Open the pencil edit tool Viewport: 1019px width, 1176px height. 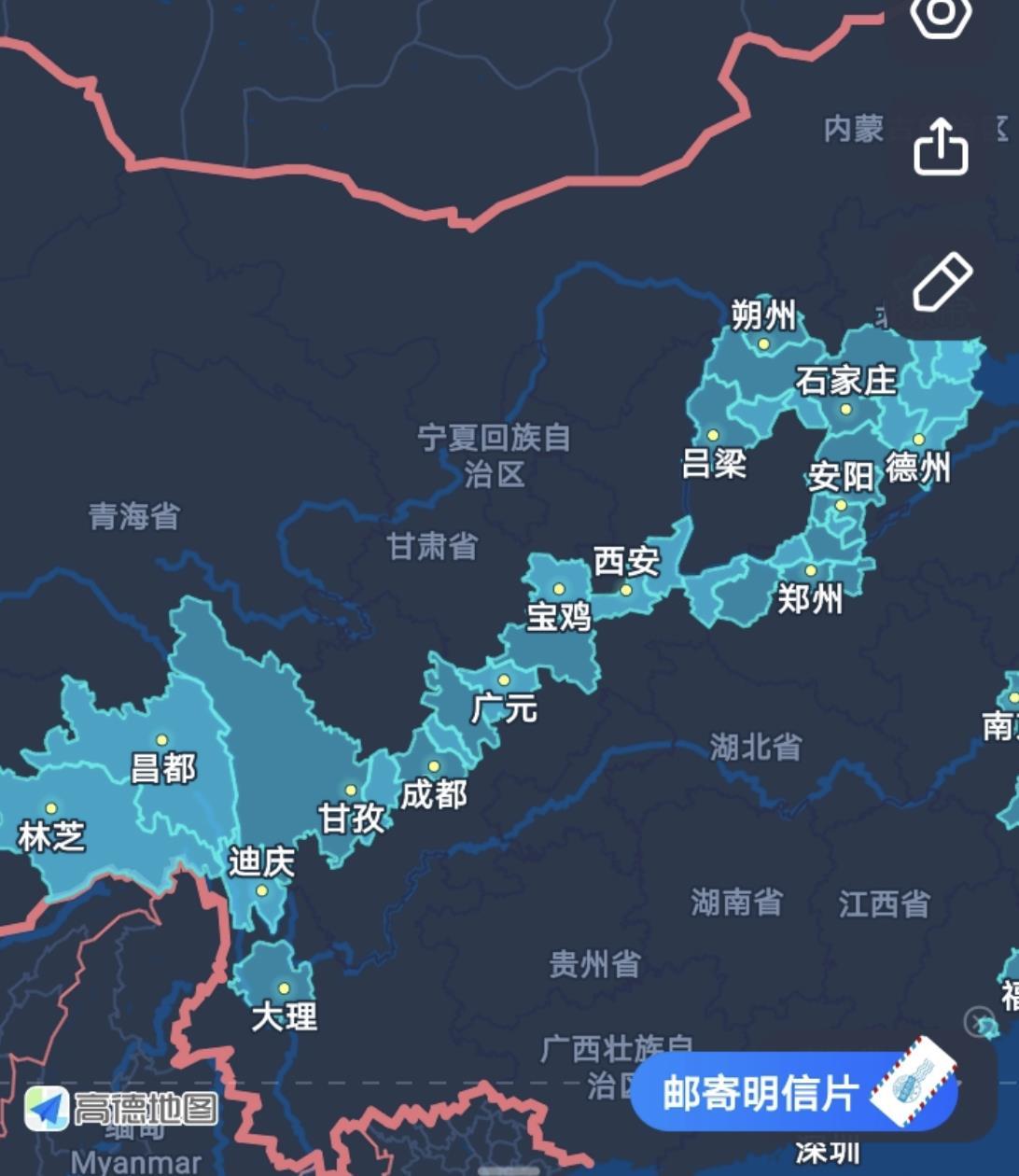(942, 281)
